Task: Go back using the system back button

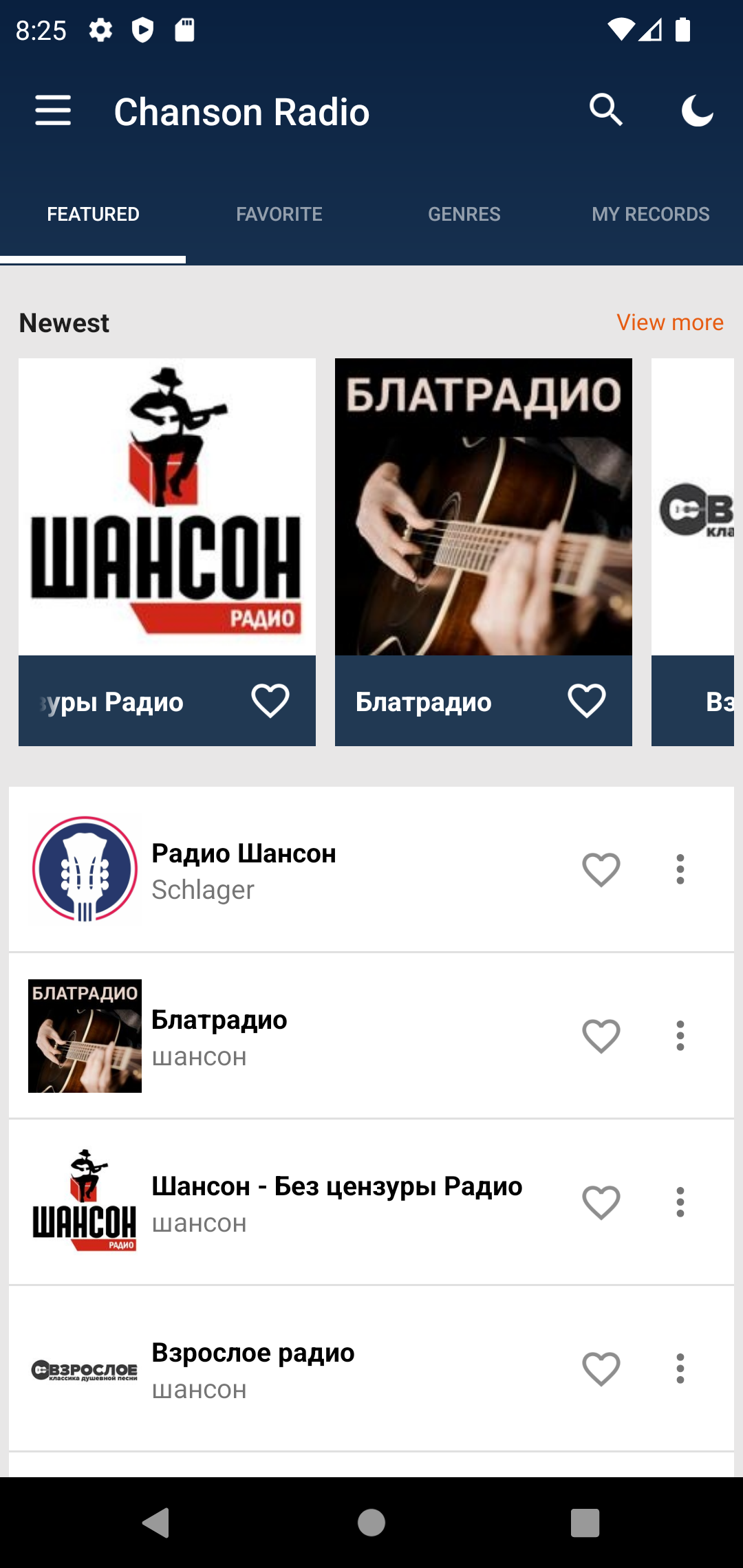Action: coord(156,1523)
